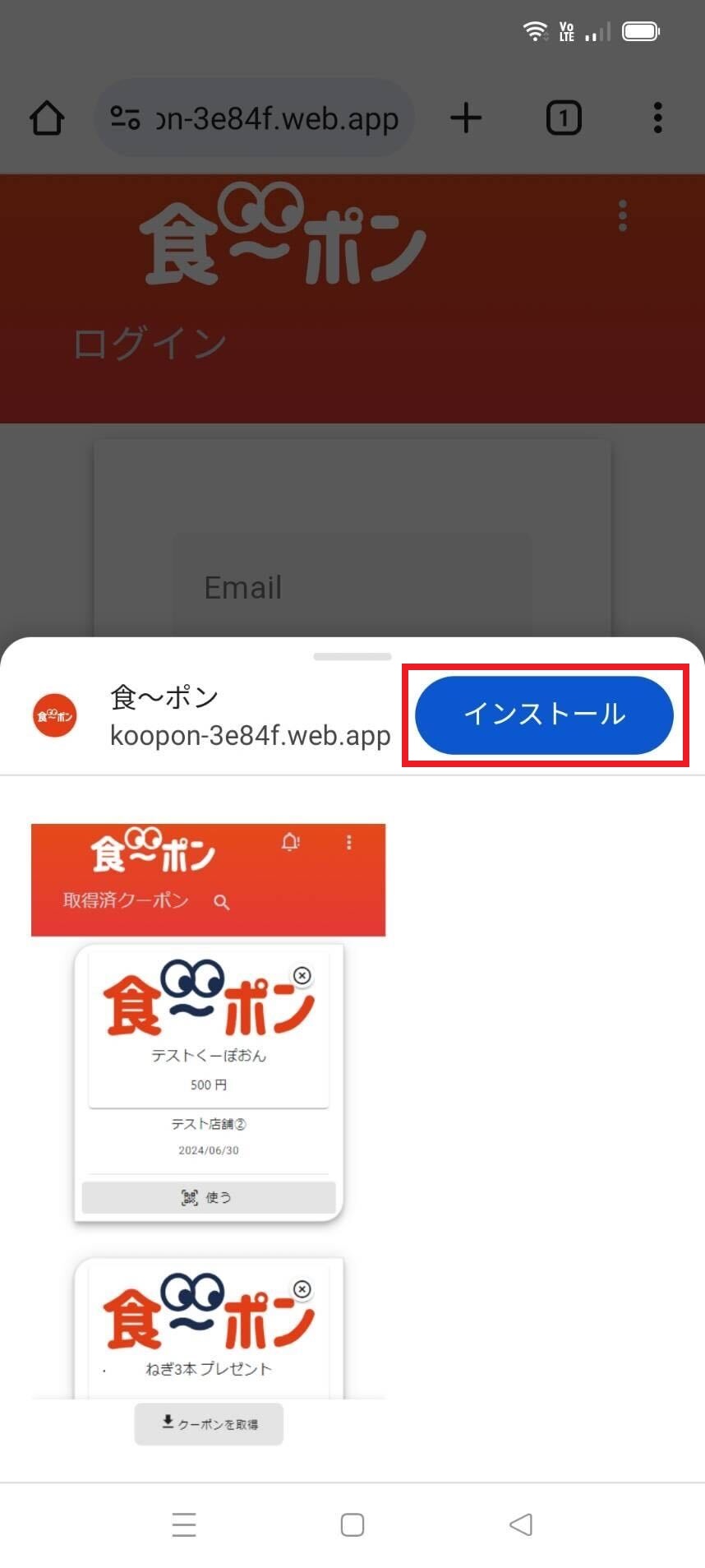Open the recent apps menu button

pyautogui.click(x=184, y=1524)
